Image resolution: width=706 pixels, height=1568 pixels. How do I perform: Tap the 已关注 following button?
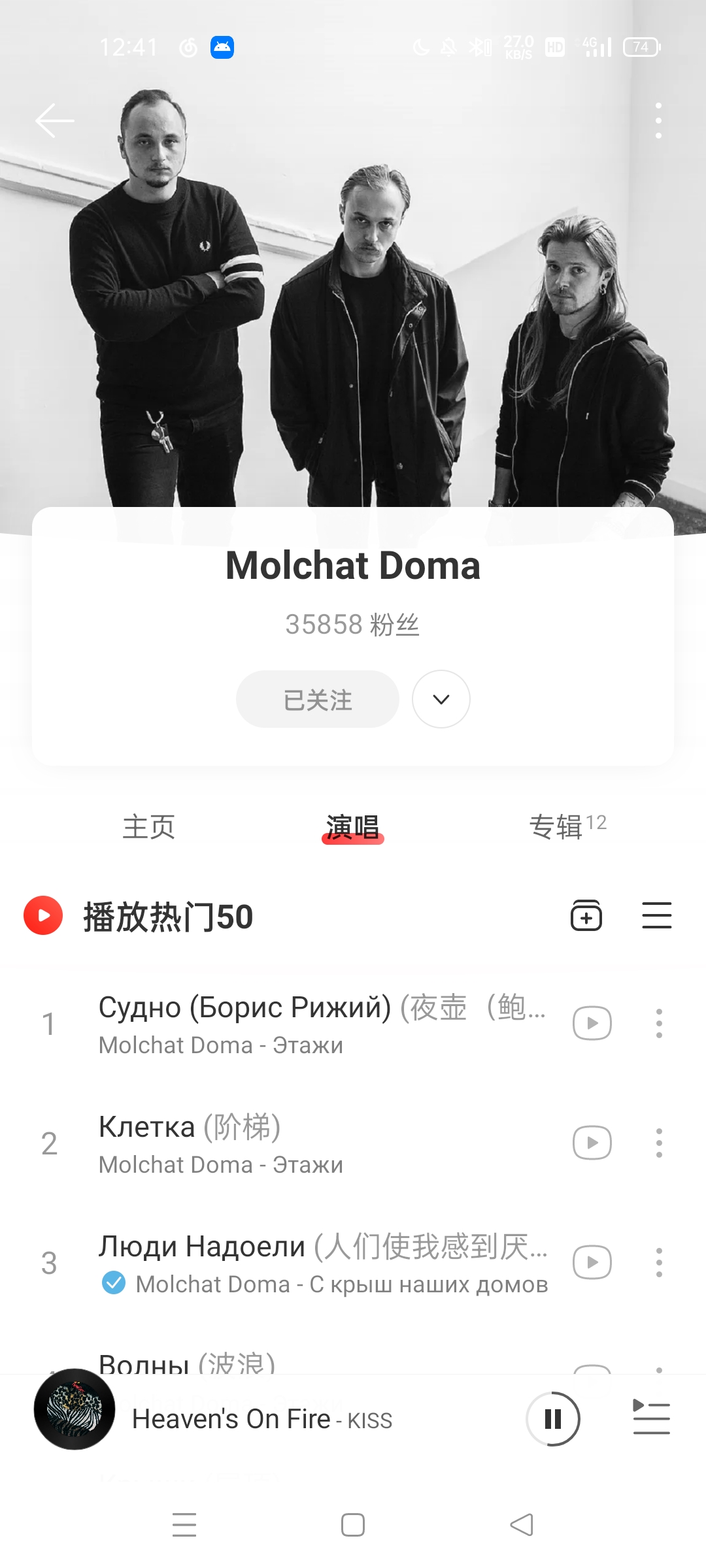point(318,700)
